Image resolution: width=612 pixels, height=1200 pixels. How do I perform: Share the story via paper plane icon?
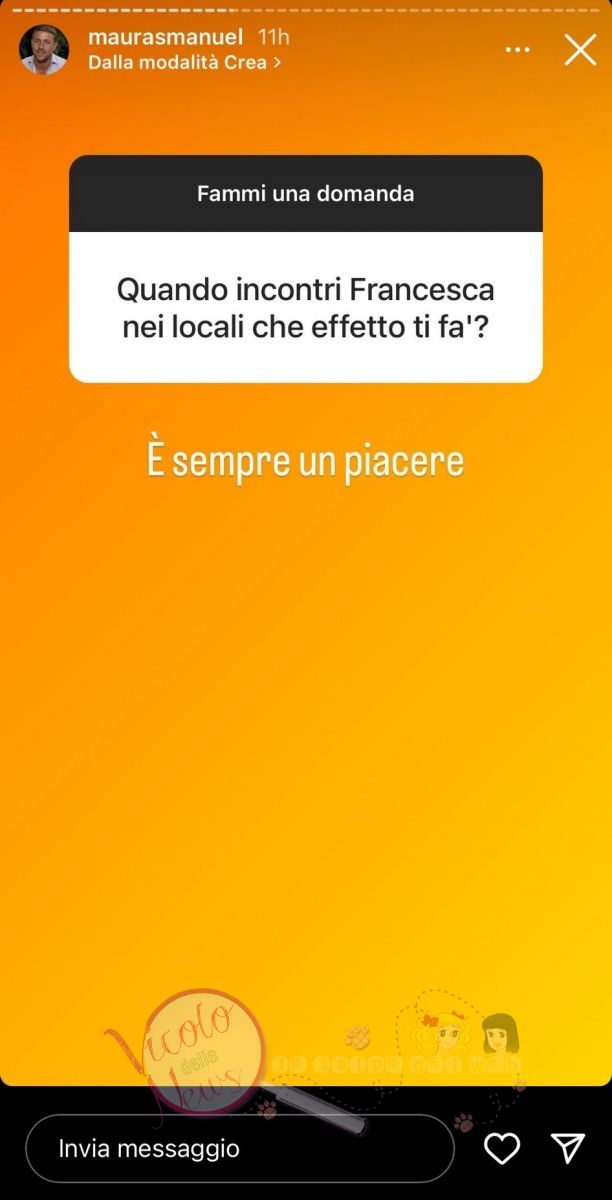coord(568,1148)
